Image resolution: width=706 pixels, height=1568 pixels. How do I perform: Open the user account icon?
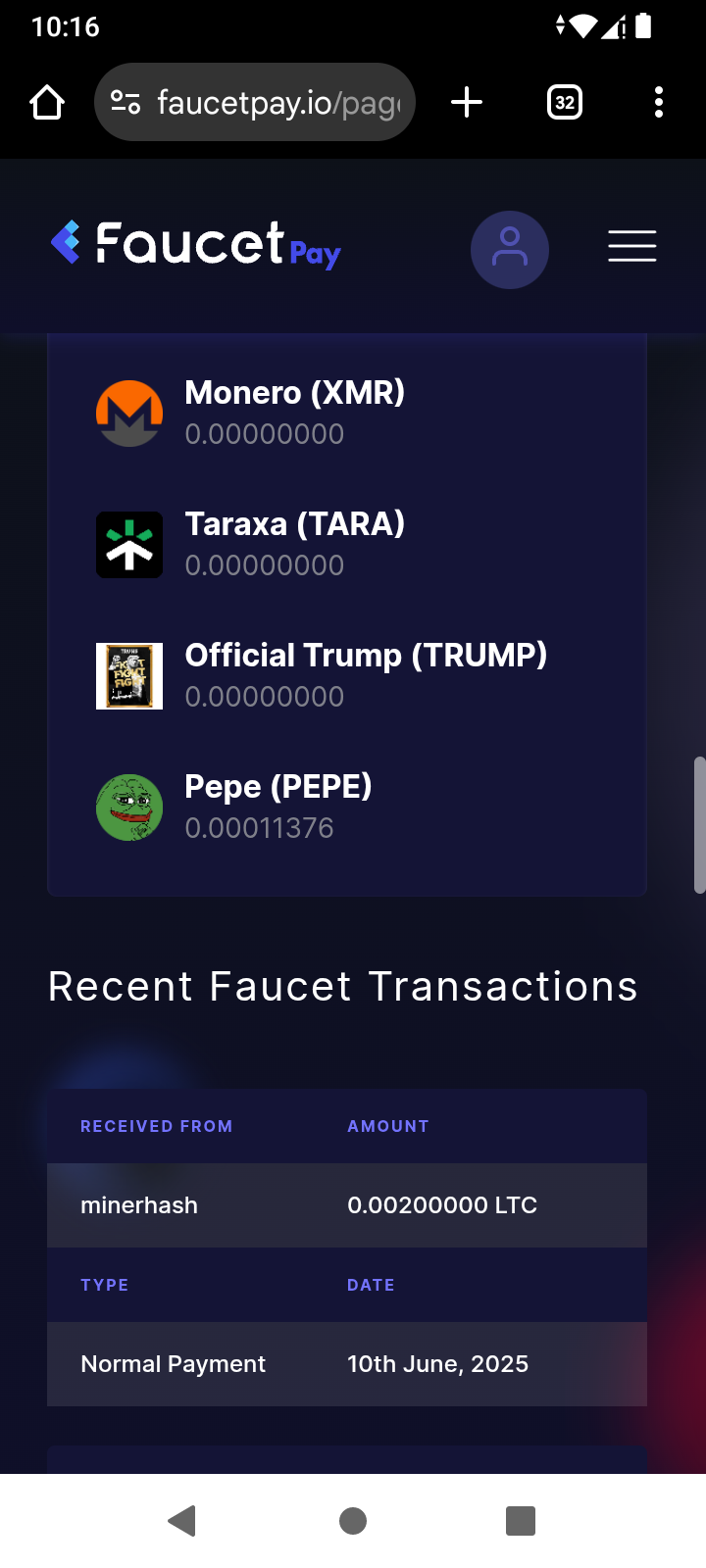click(x=510, y=249)
